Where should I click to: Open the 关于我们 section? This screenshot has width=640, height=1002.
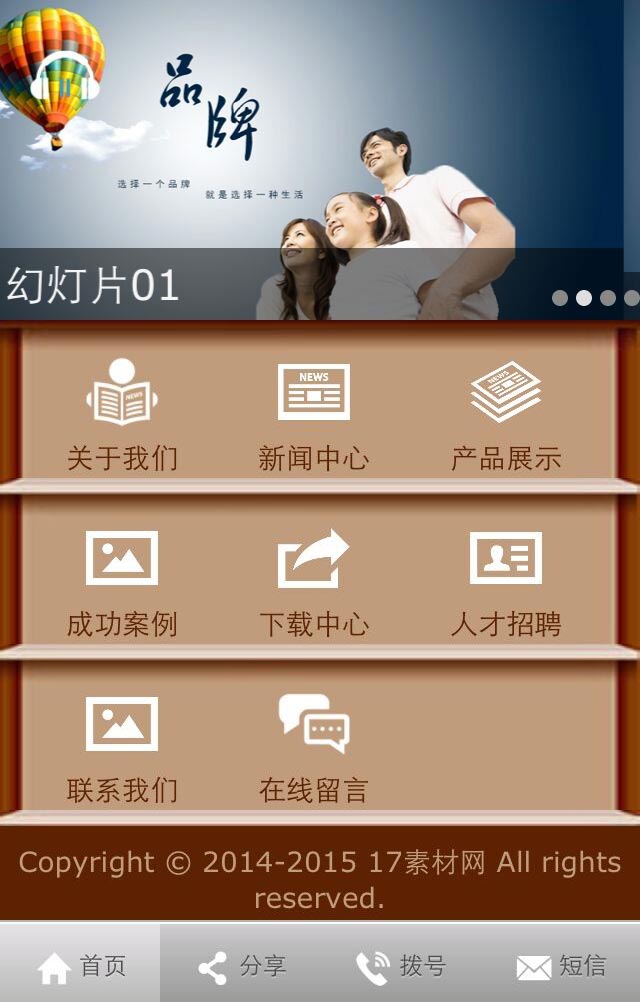122,415
